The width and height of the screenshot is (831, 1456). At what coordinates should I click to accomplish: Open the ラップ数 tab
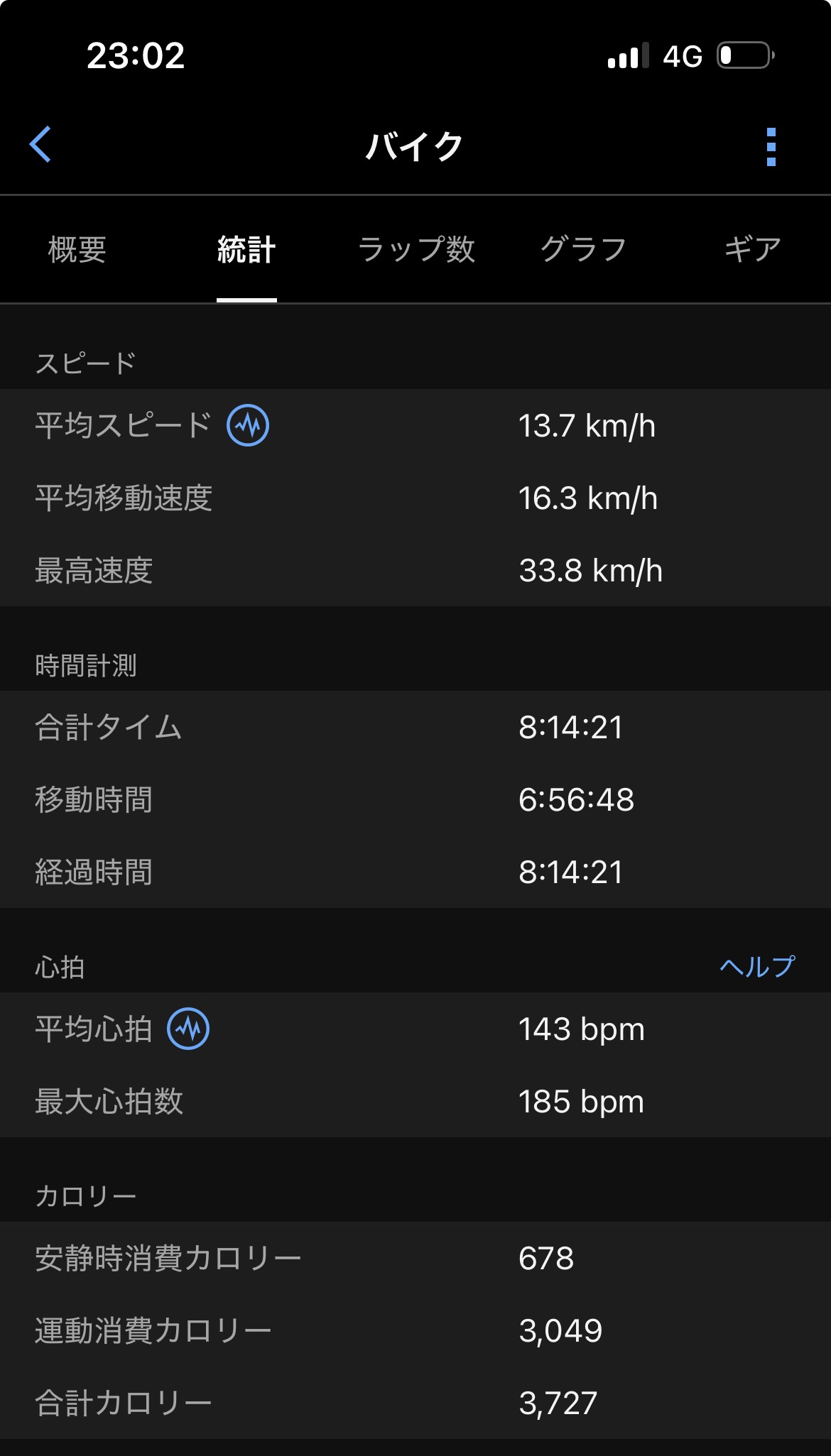coord(416,250)
